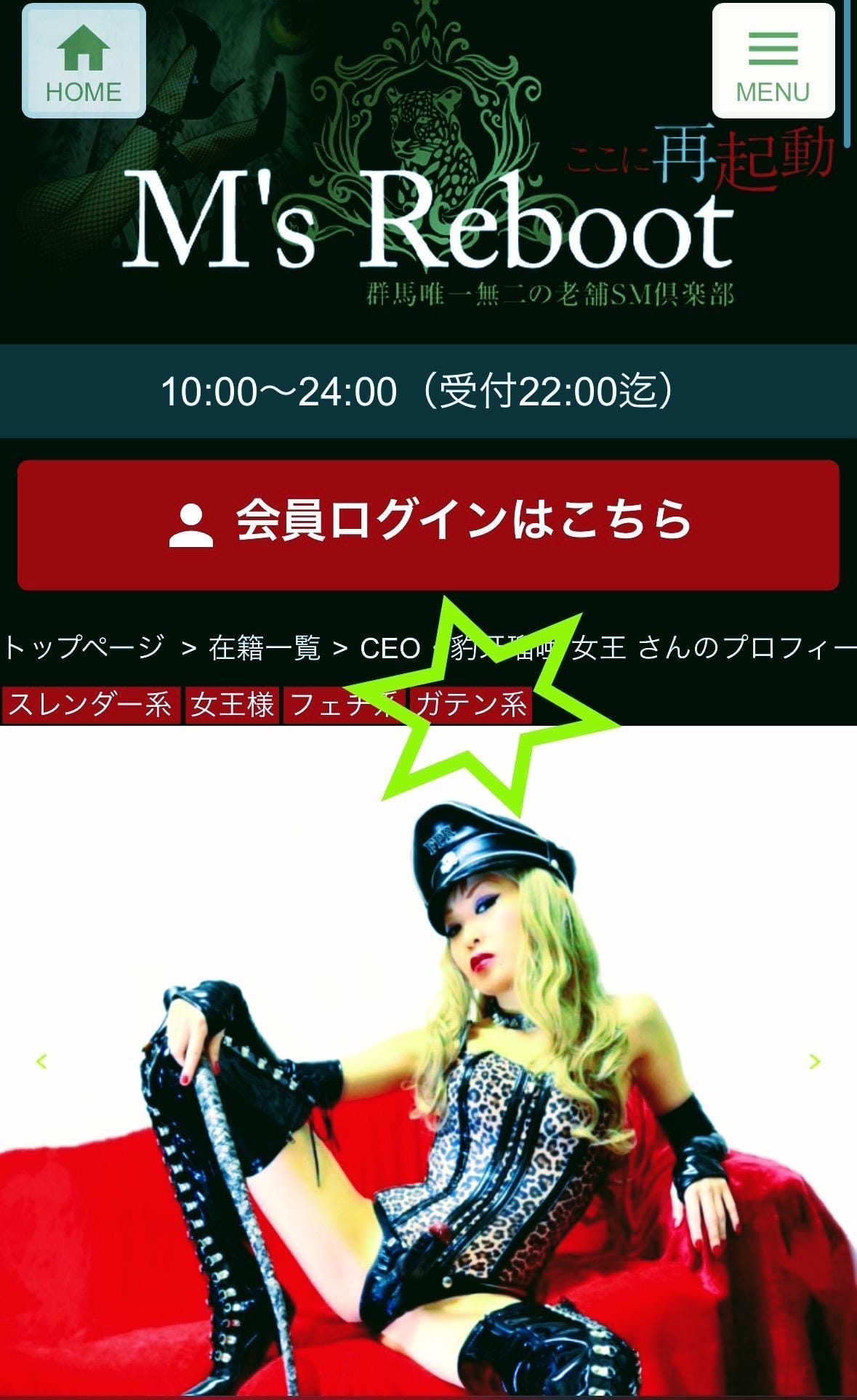Open the MENU drawer

point(773,62)
